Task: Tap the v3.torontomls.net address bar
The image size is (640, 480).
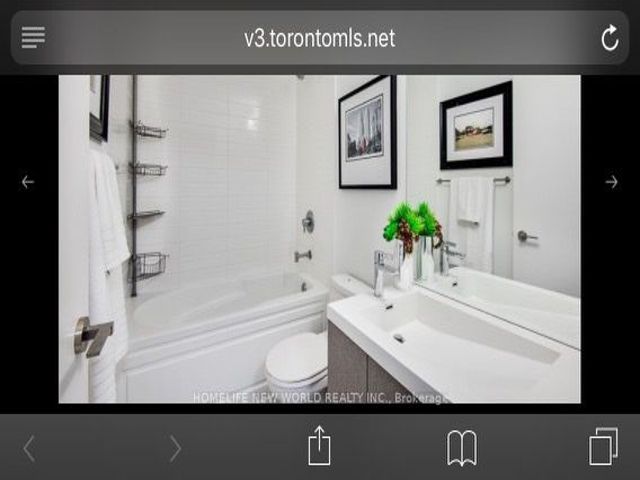Action: (320, 38)
